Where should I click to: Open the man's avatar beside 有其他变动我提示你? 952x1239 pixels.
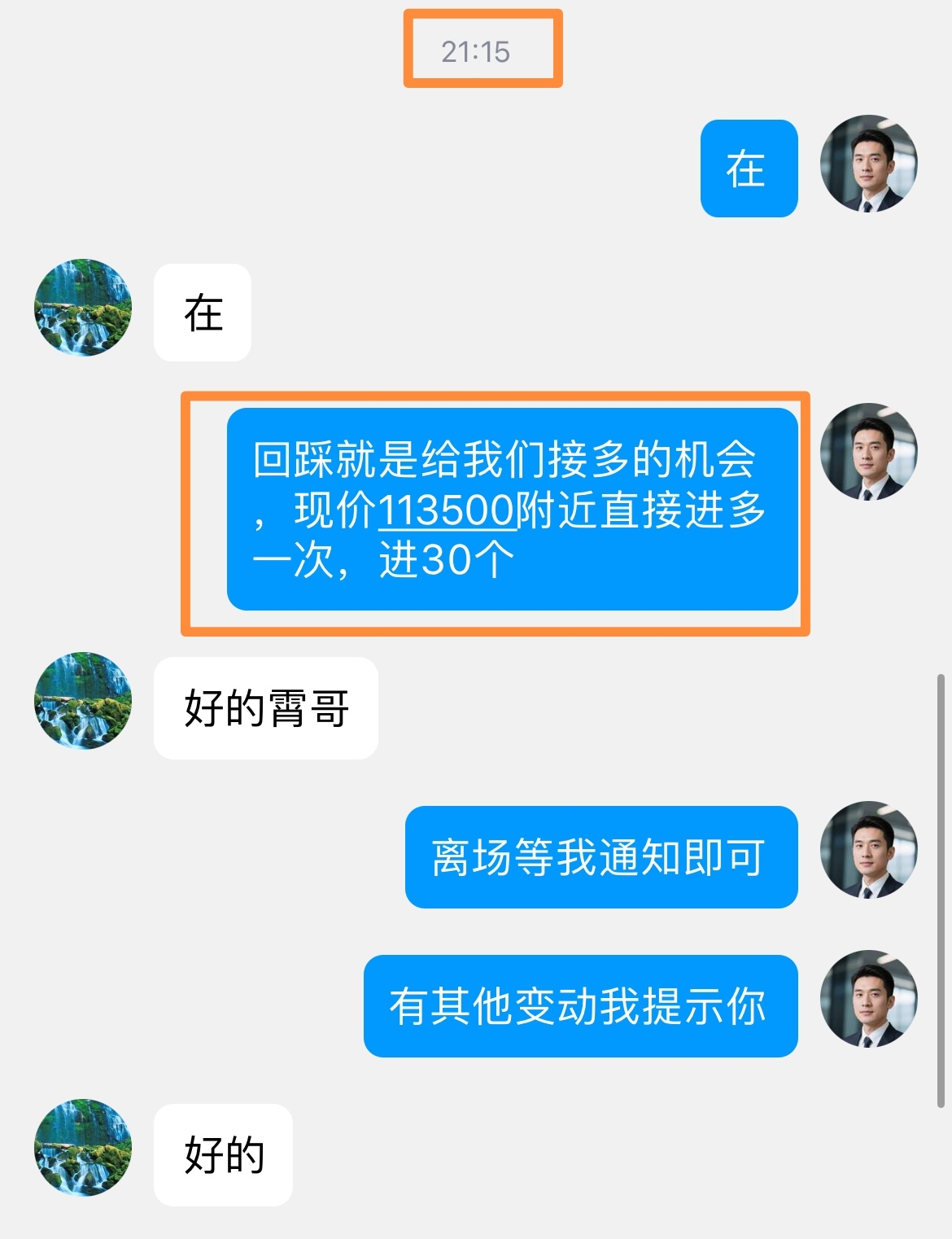pos(868,999)
